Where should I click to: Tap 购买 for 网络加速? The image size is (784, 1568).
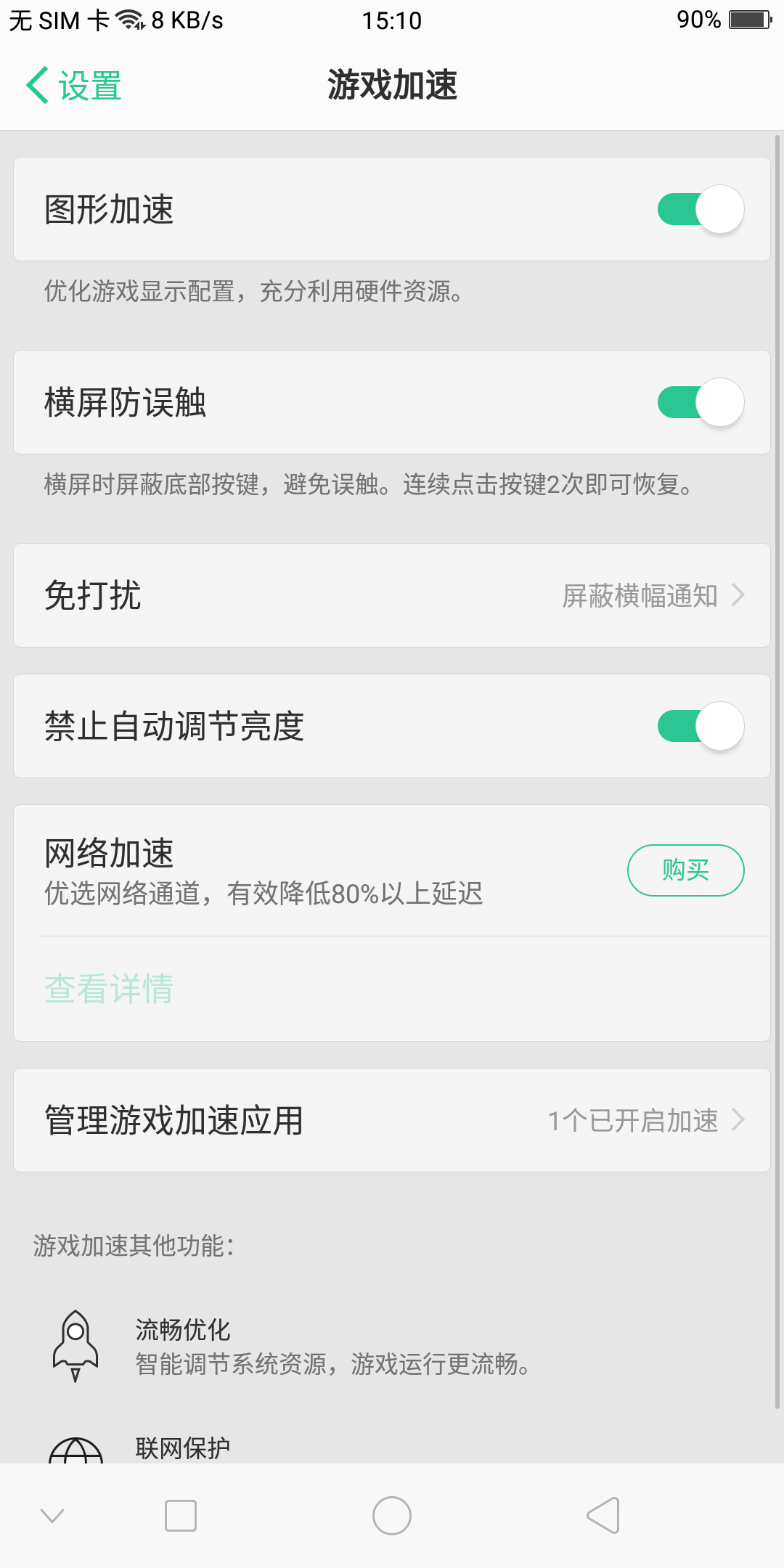pyautogui.click(x=686, y=870)
